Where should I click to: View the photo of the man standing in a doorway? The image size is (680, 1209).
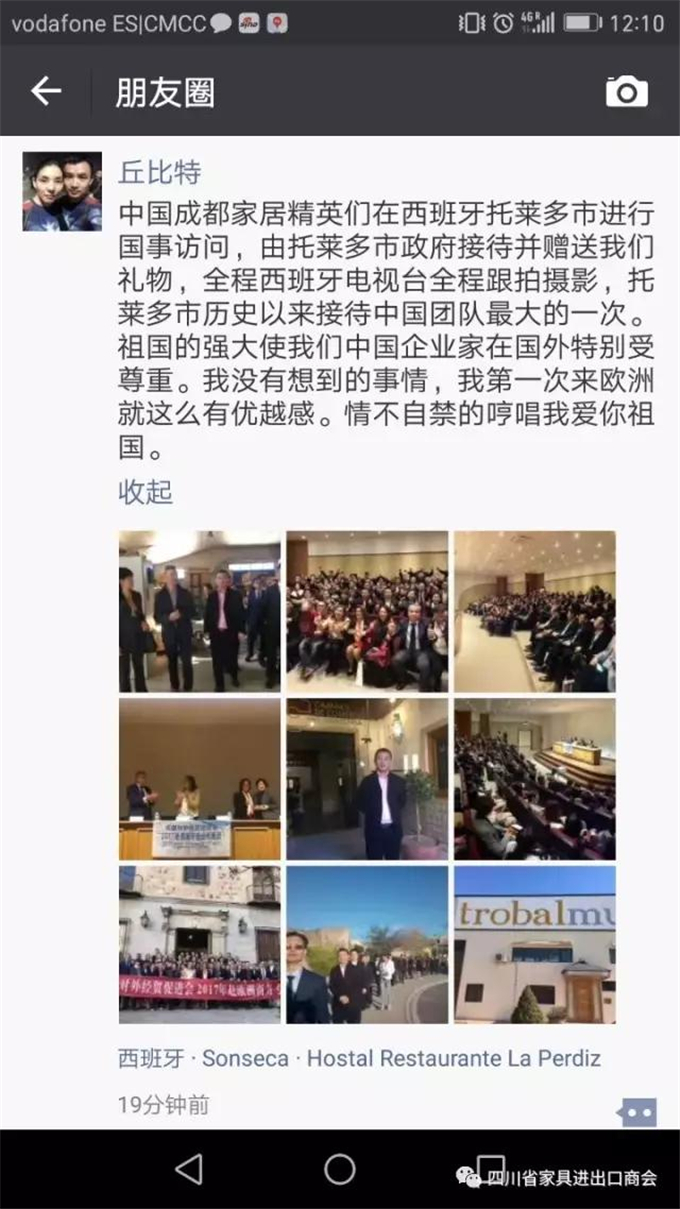pyautogui.click(x=367, y=778)
